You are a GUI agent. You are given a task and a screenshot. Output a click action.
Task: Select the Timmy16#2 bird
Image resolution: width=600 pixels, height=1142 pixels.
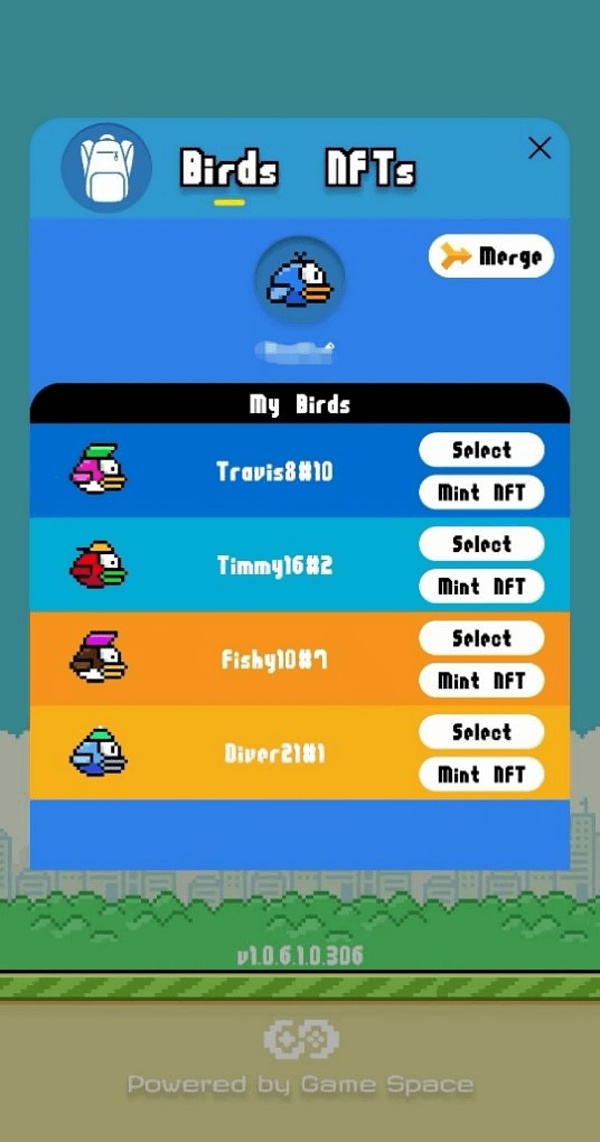pyautogui.click(x=481, y=544)
